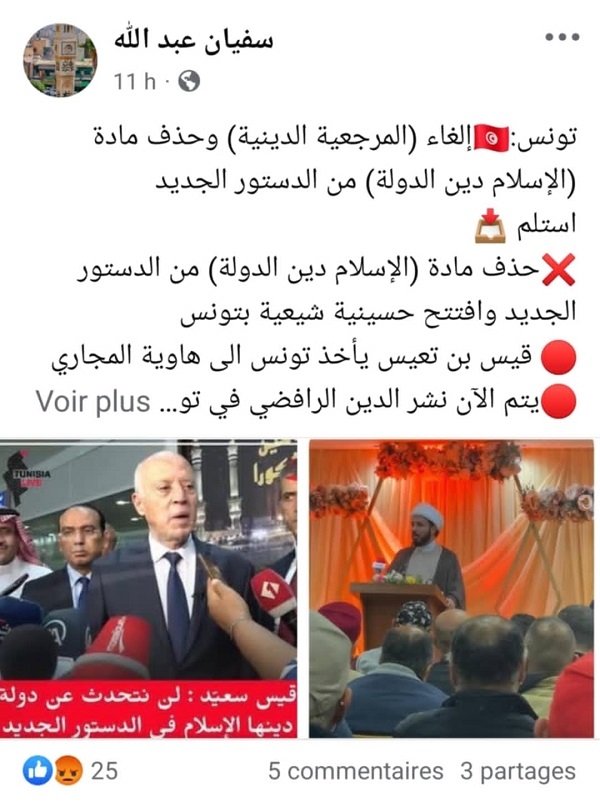Open the photo of the speaker at the podium
The image size is (600, 812).
click(450, 588)
